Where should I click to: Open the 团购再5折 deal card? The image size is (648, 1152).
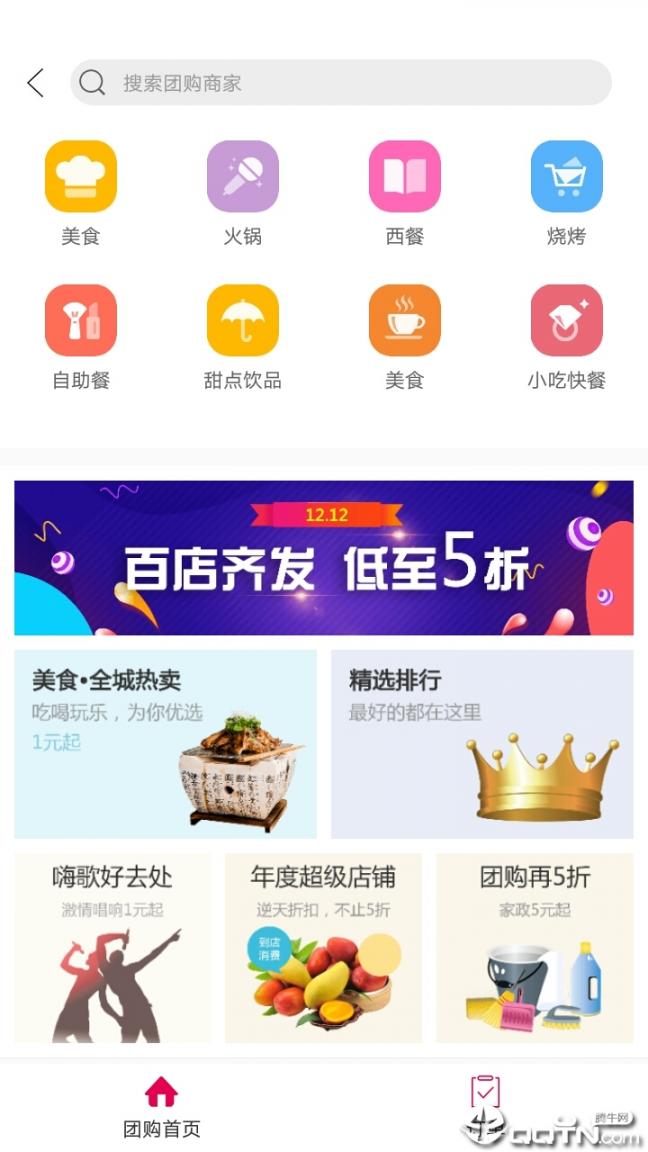pyautogui.click(x=535, y=947)
